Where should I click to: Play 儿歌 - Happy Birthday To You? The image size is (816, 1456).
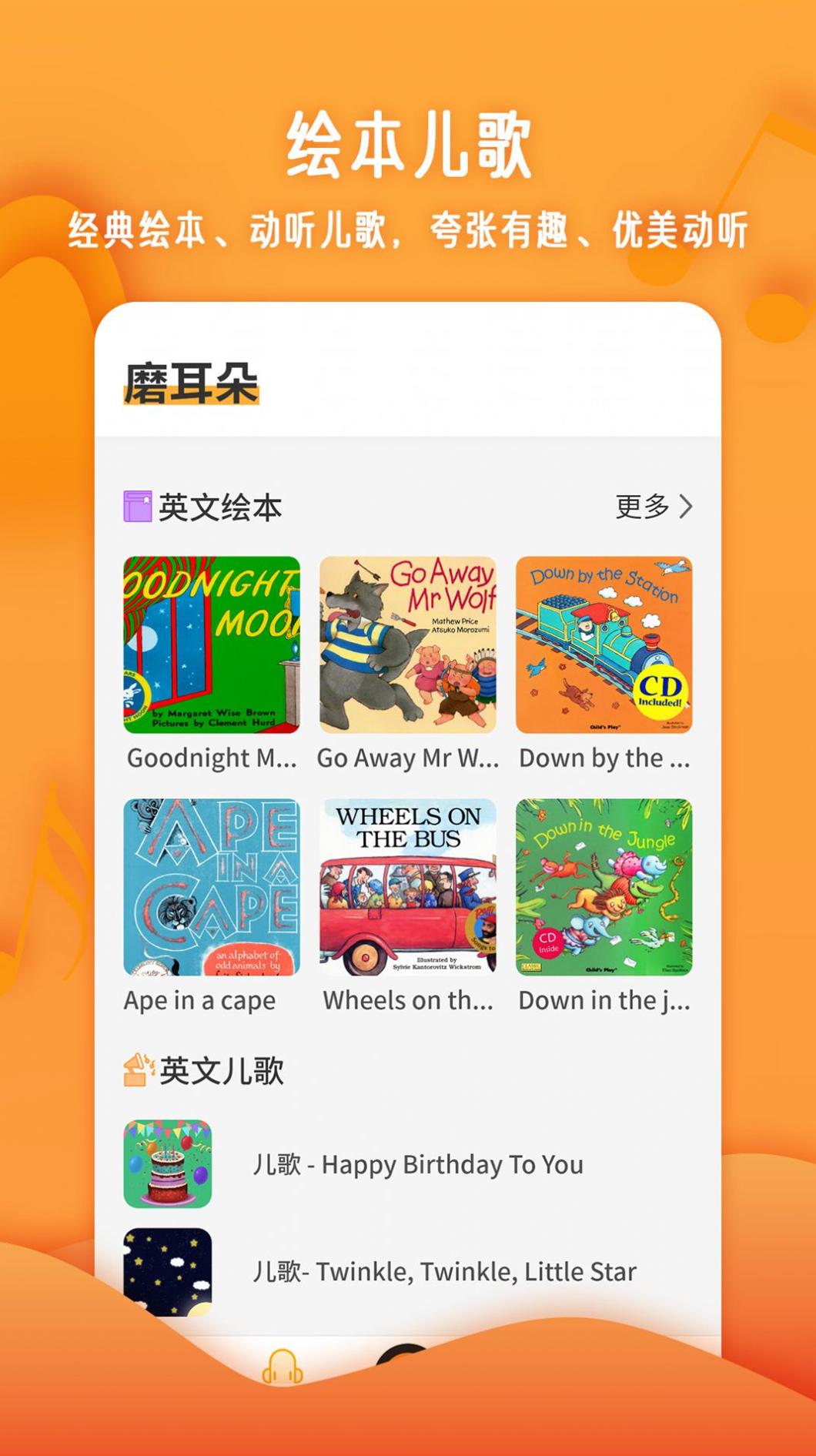pyautogui.click(x=420, y=1164)
